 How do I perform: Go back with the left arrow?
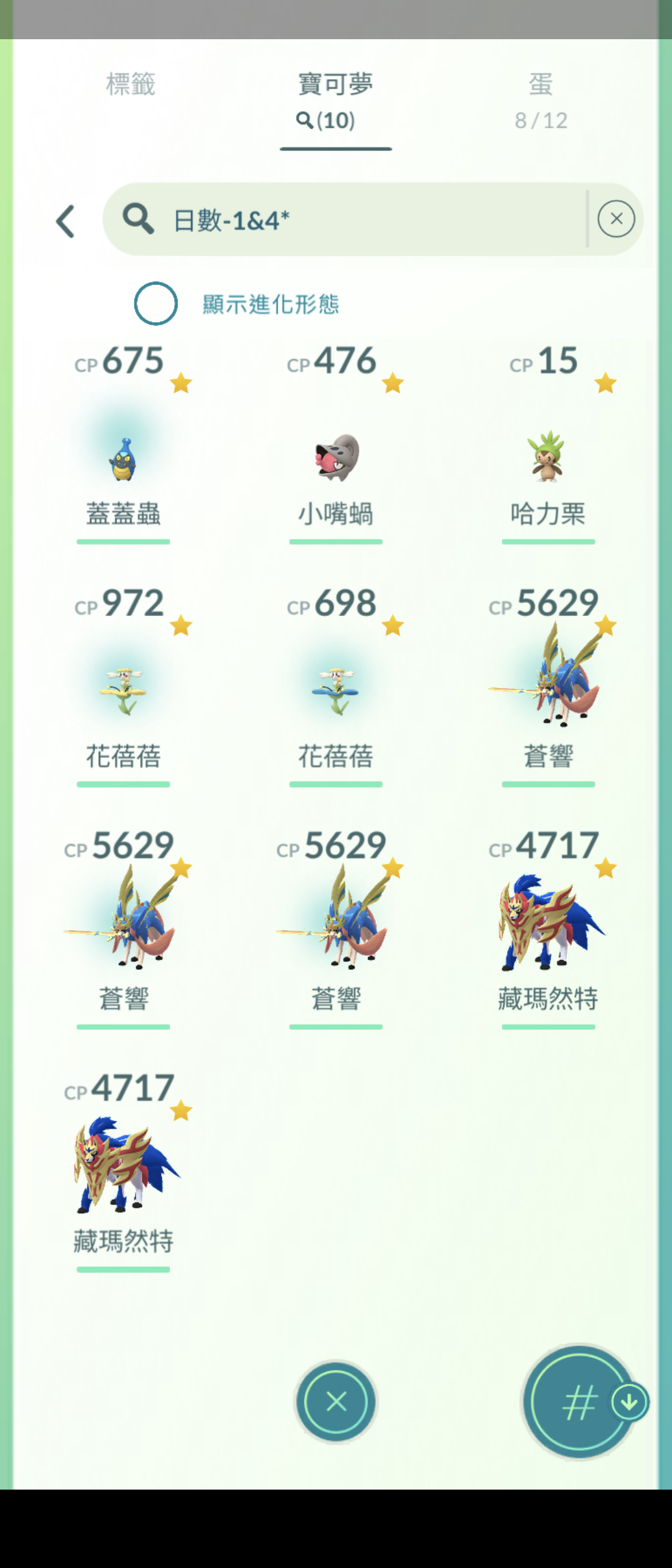[x=65, y=222]
